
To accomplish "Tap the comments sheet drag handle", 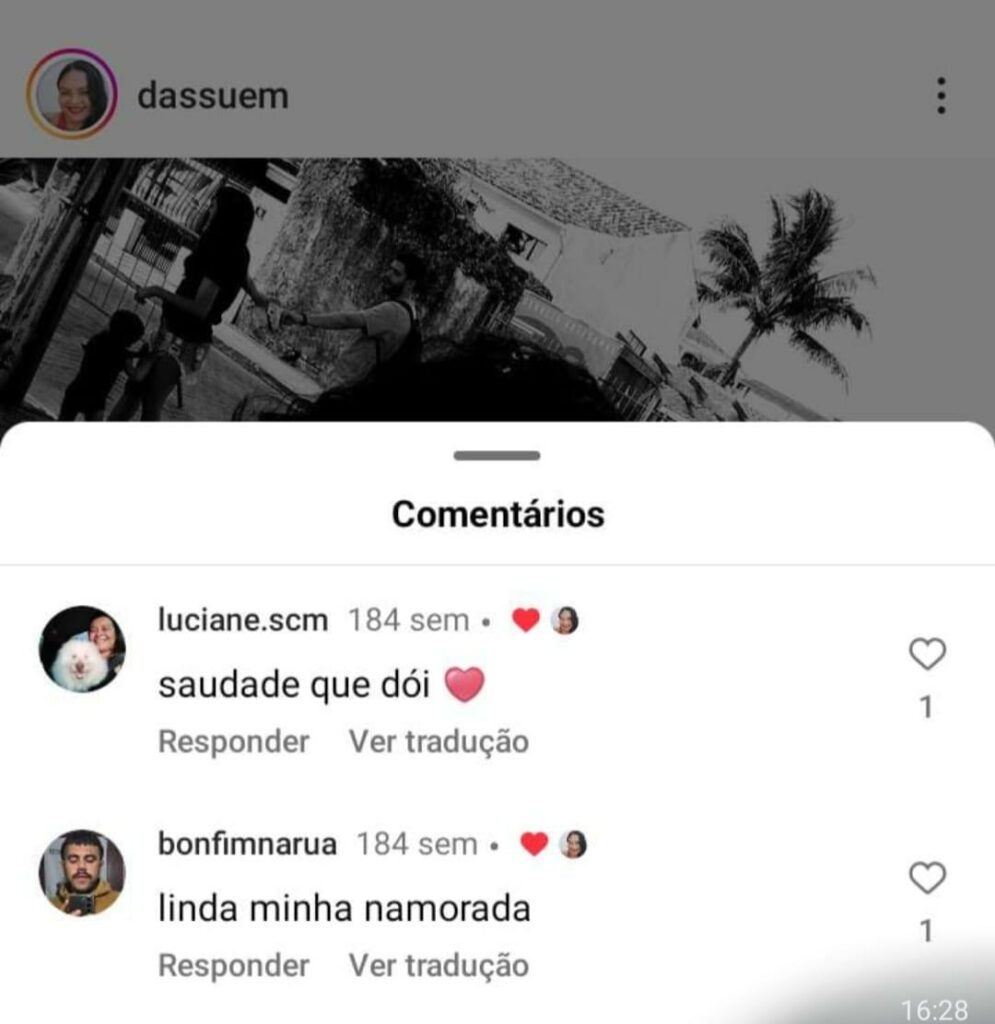I will click(x=497, y=456).
